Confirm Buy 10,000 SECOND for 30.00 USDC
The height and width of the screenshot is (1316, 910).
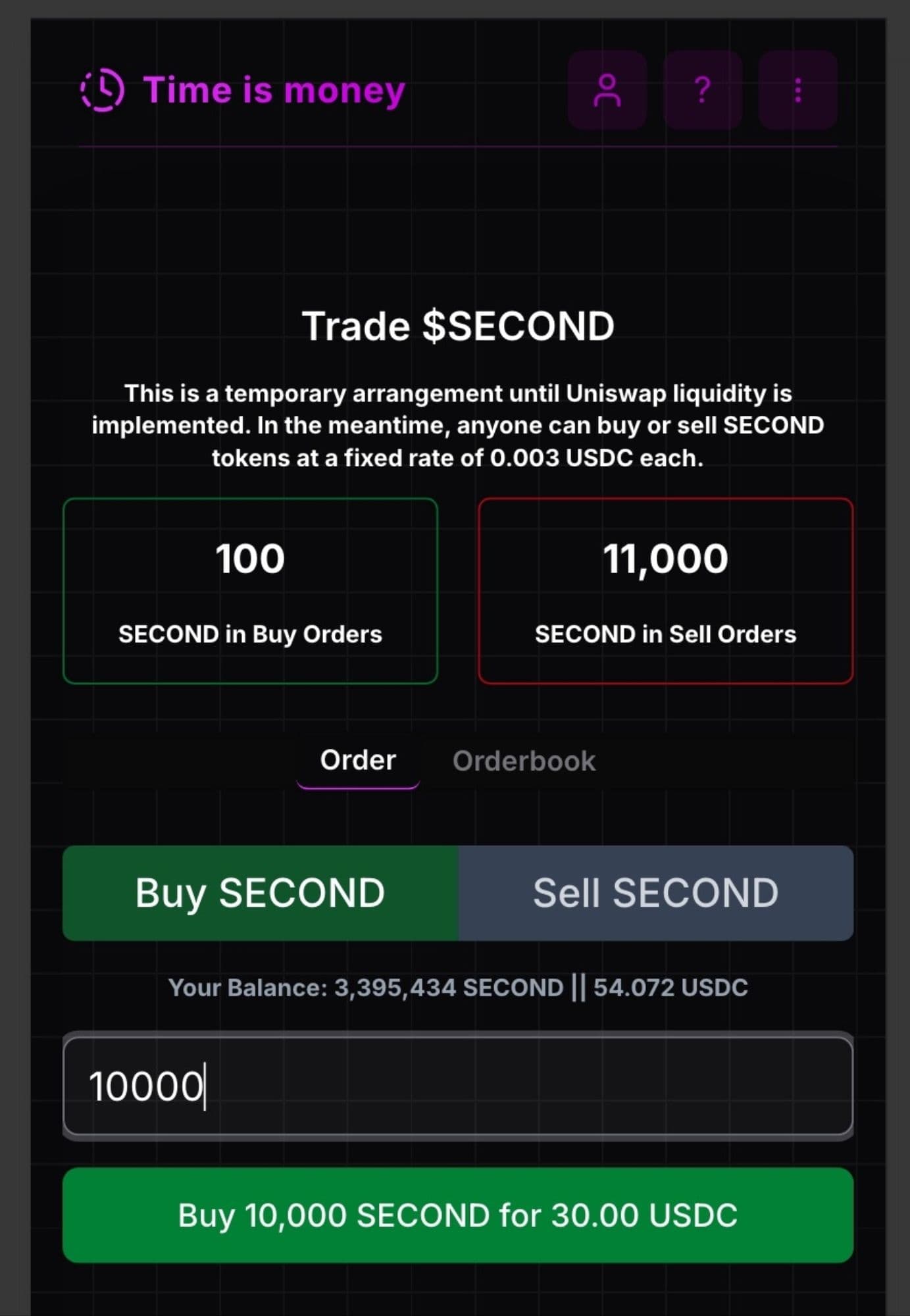tap(458, 1215)
